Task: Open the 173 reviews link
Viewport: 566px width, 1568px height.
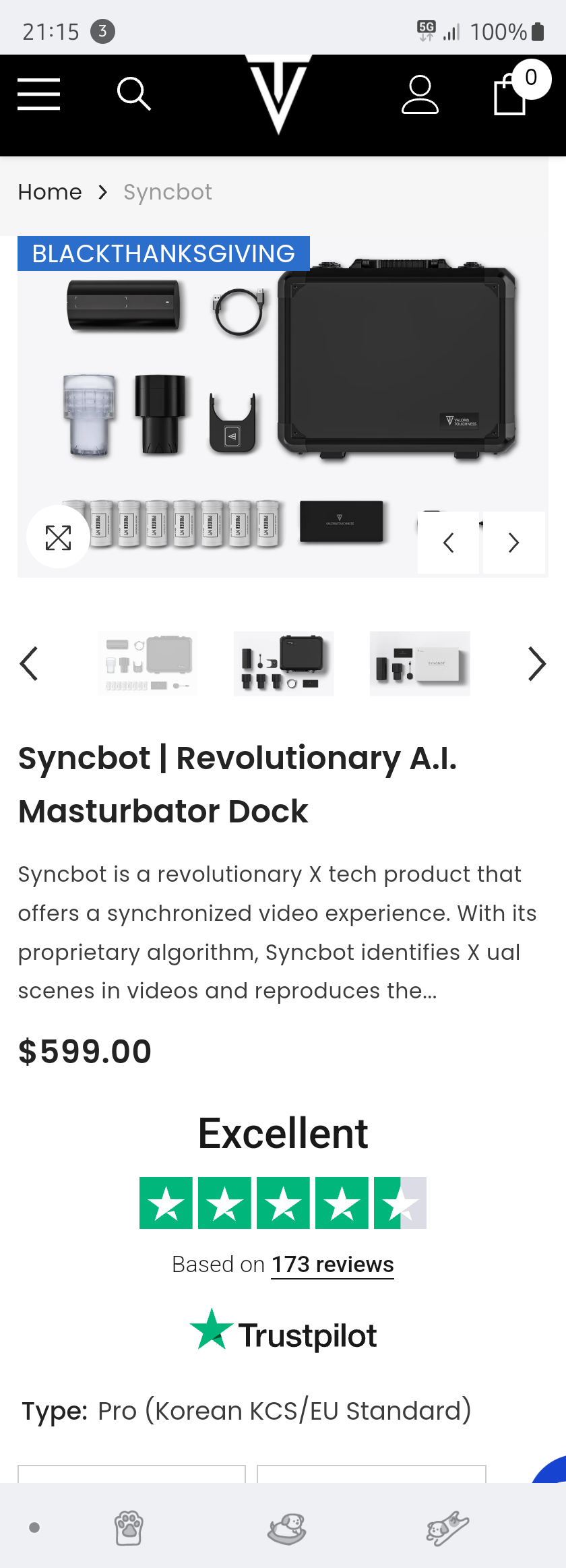Action: (x=332, y=1265)
